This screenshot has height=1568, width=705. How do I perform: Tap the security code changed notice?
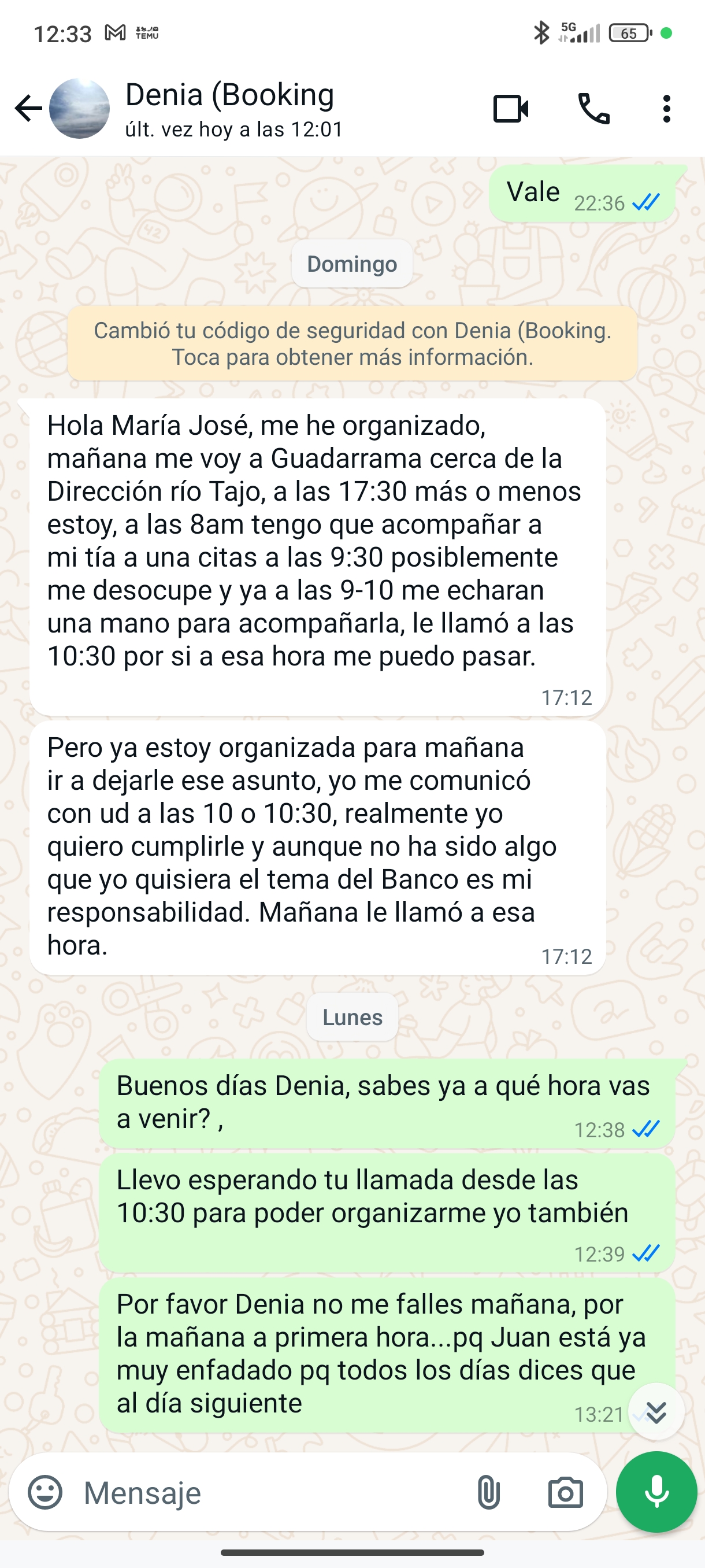[x=352, y=344]
